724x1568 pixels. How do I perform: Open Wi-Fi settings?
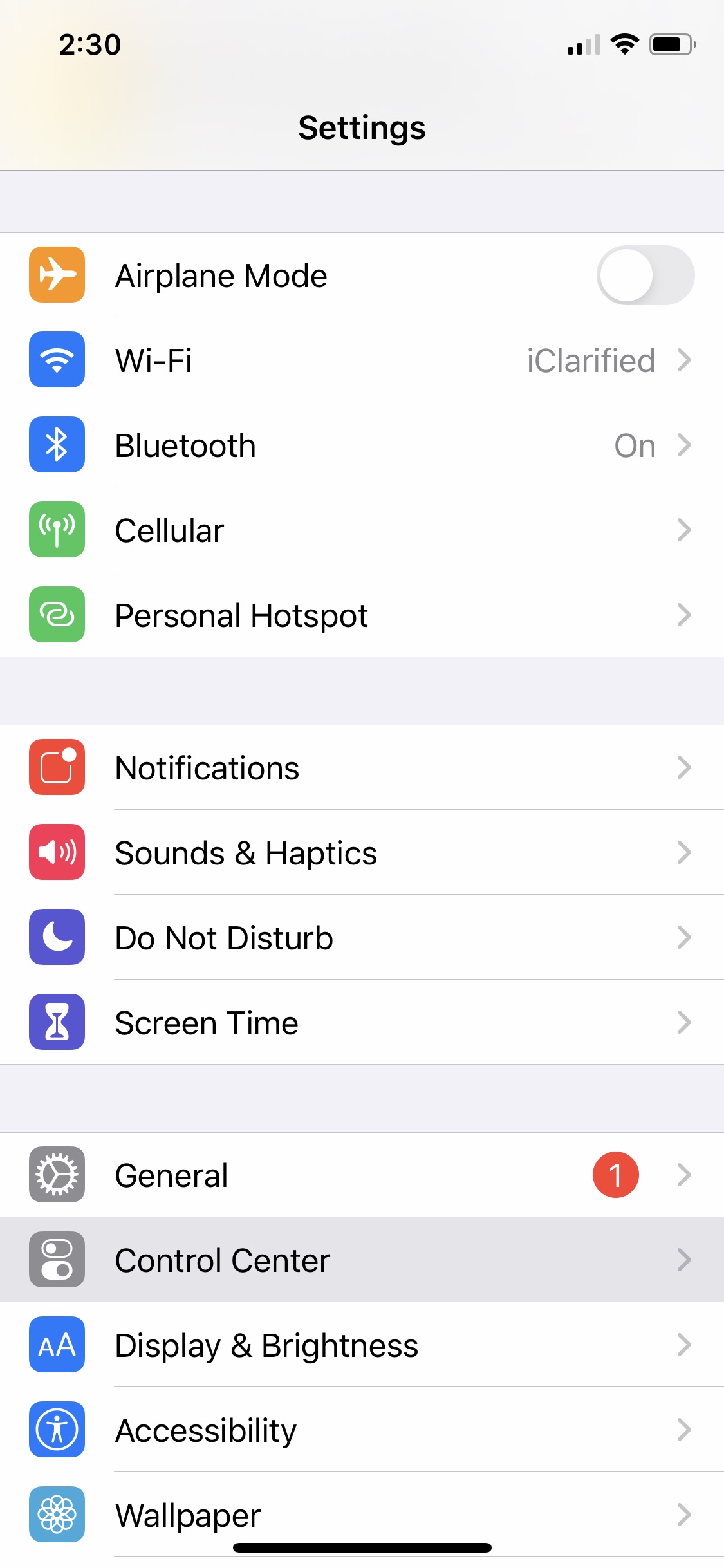pyautogui.click(x=362, y=360)
